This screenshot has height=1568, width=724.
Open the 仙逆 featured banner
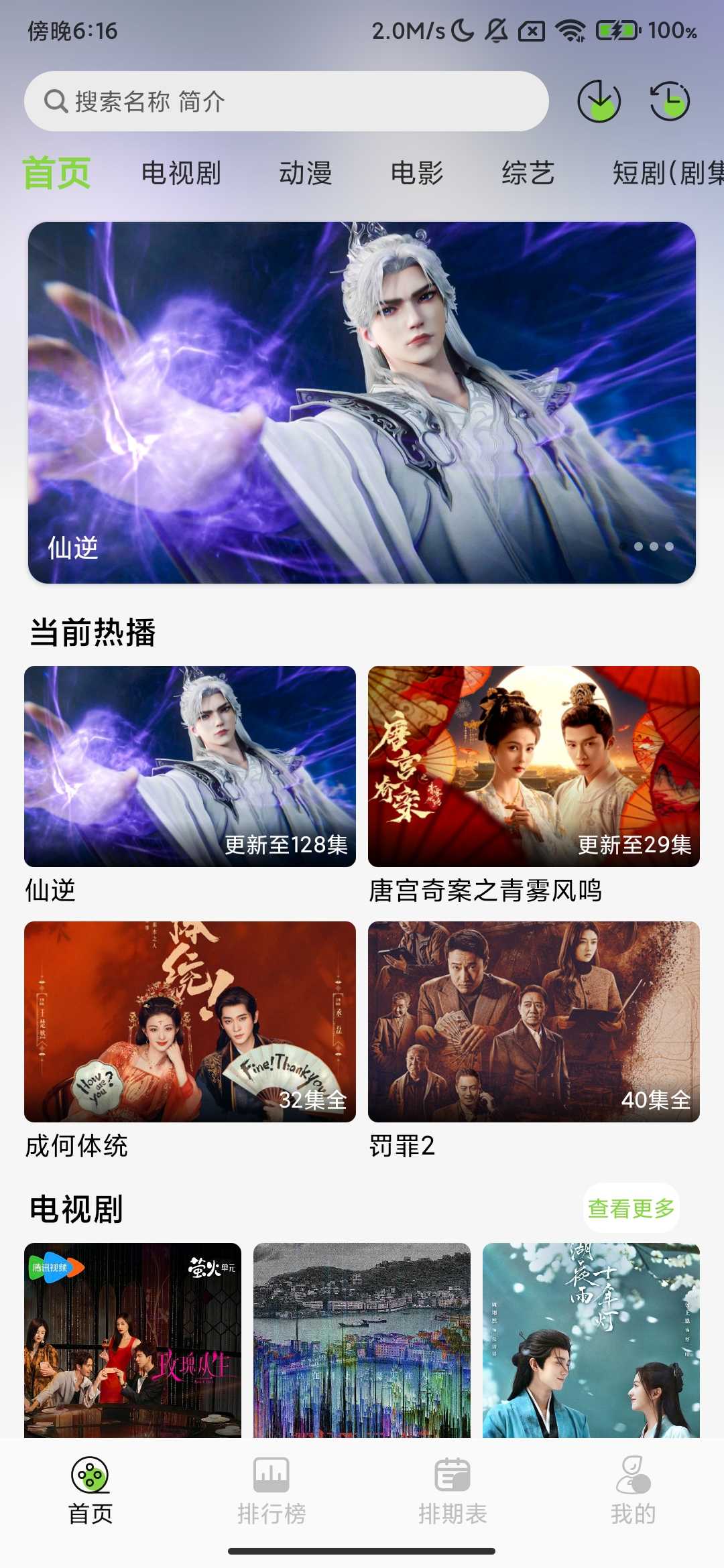[362, 402]
